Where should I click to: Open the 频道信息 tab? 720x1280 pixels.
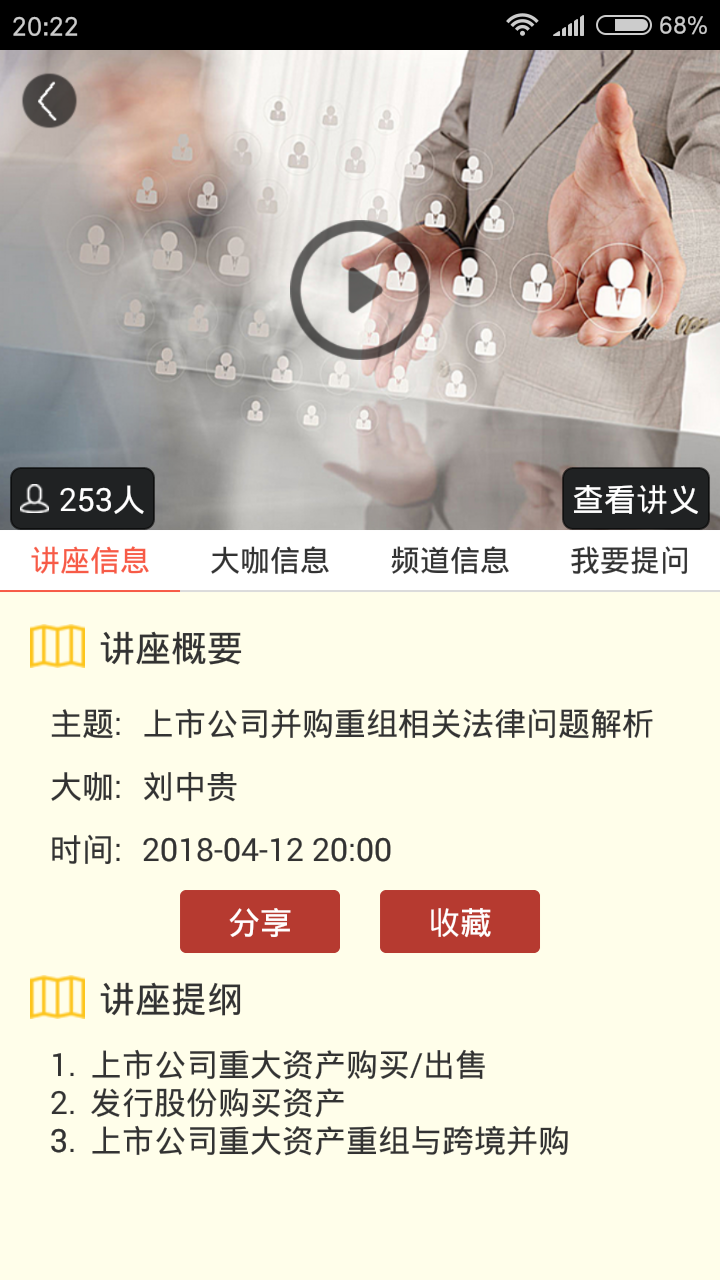pos(450,561)
